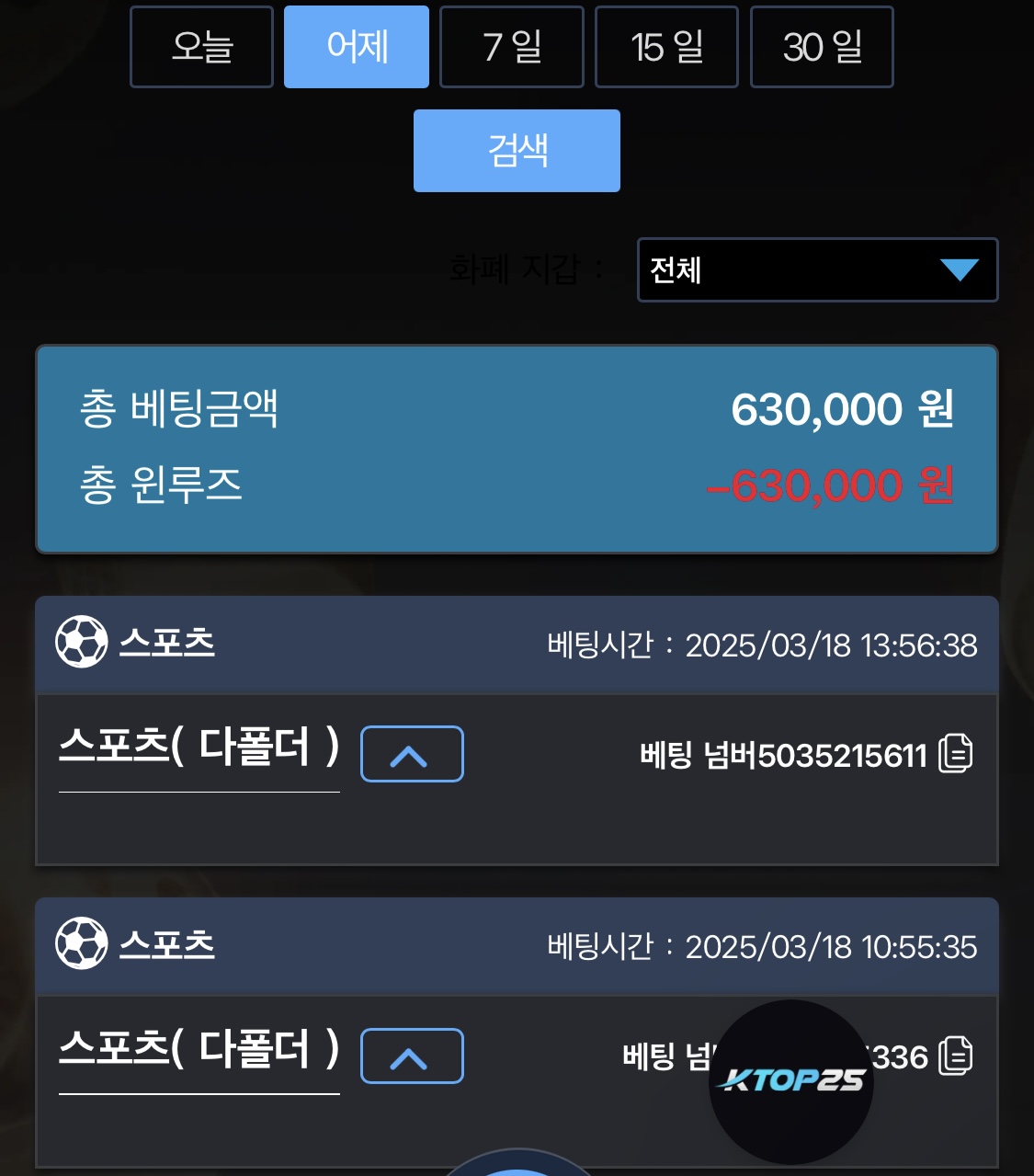Choose the 30 일 range
The width and height of the screenshot is (1034, 1176).
coord(822,47)
